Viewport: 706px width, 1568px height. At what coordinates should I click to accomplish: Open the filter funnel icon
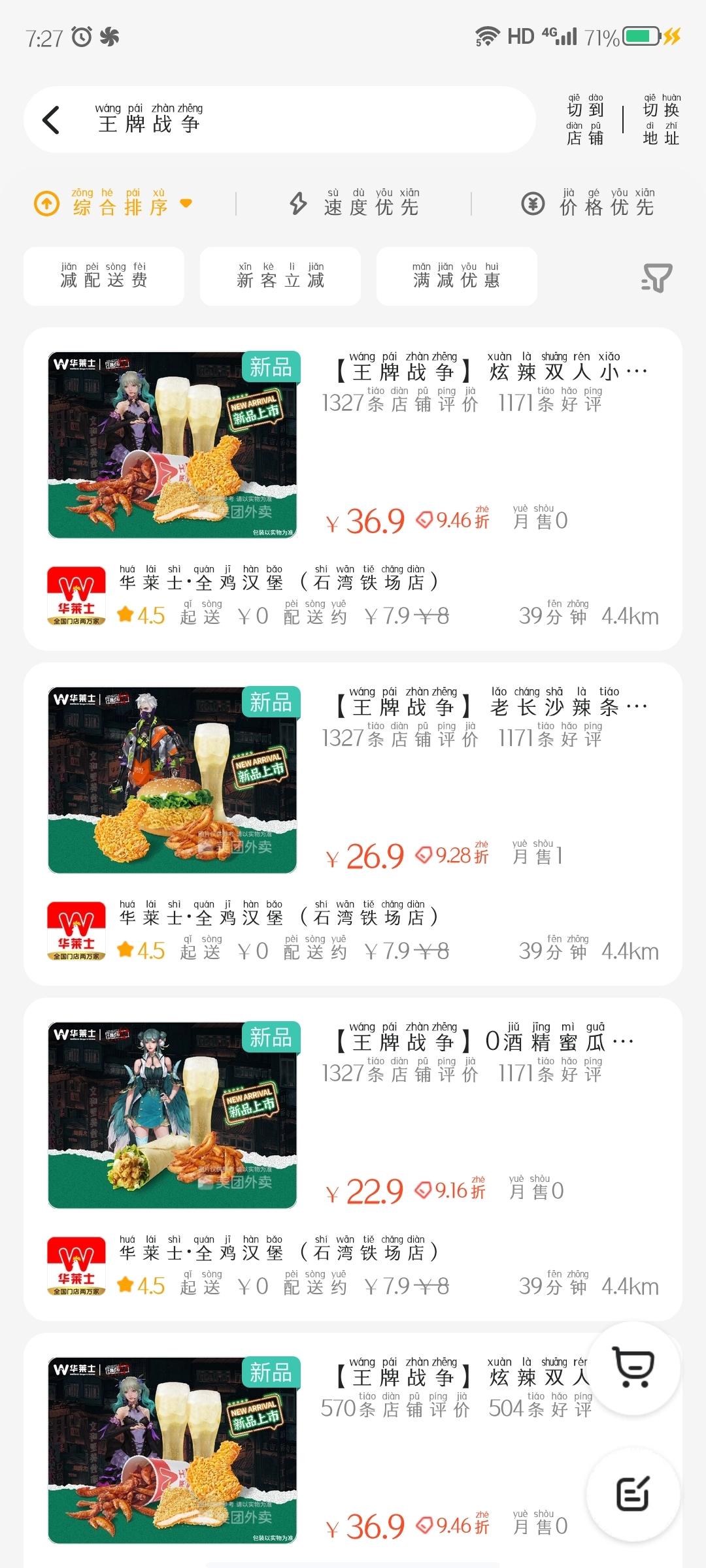[657, 278]
